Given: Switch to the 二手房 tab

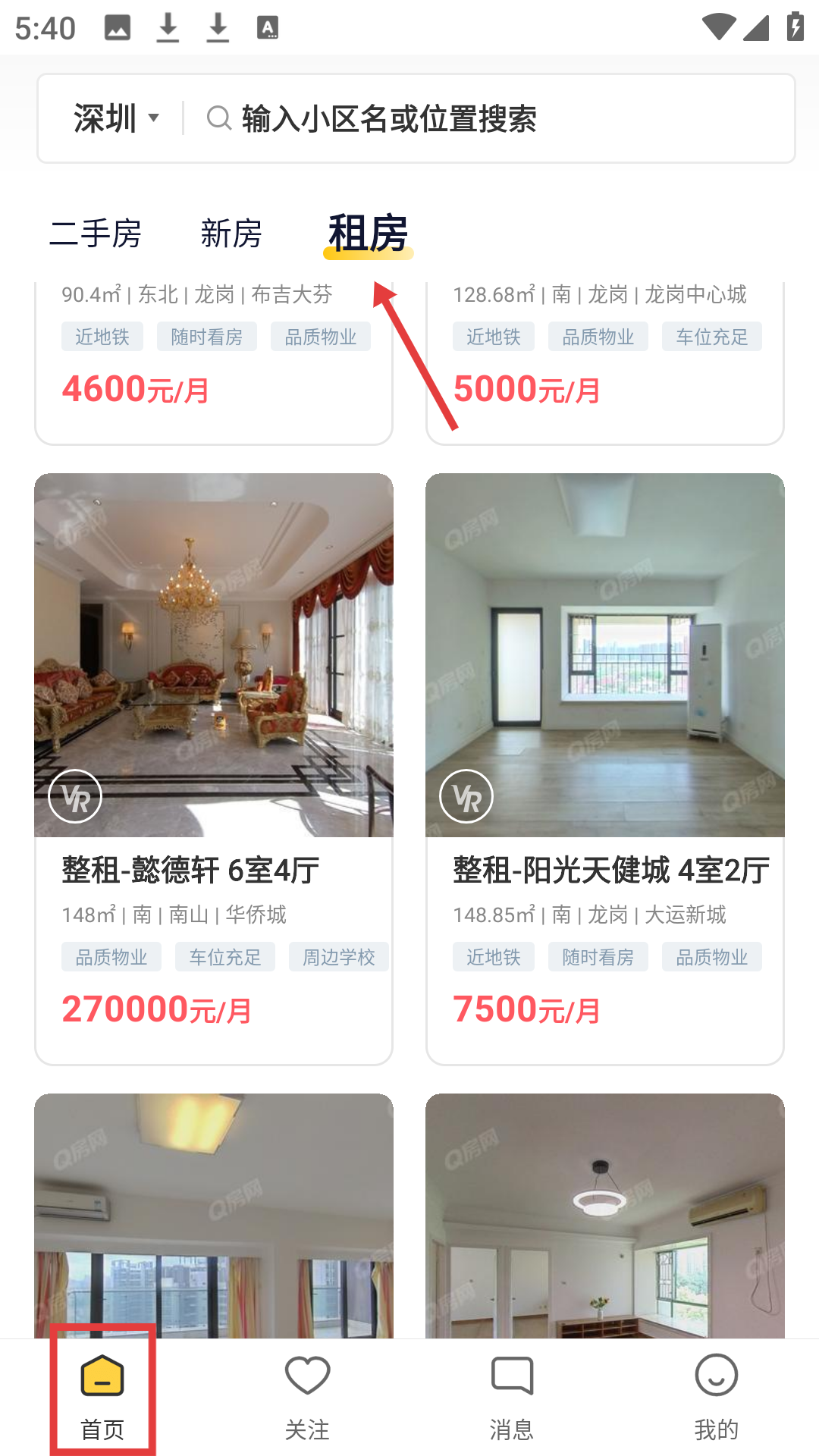Looking at the screenshot, I should point(96,233).
